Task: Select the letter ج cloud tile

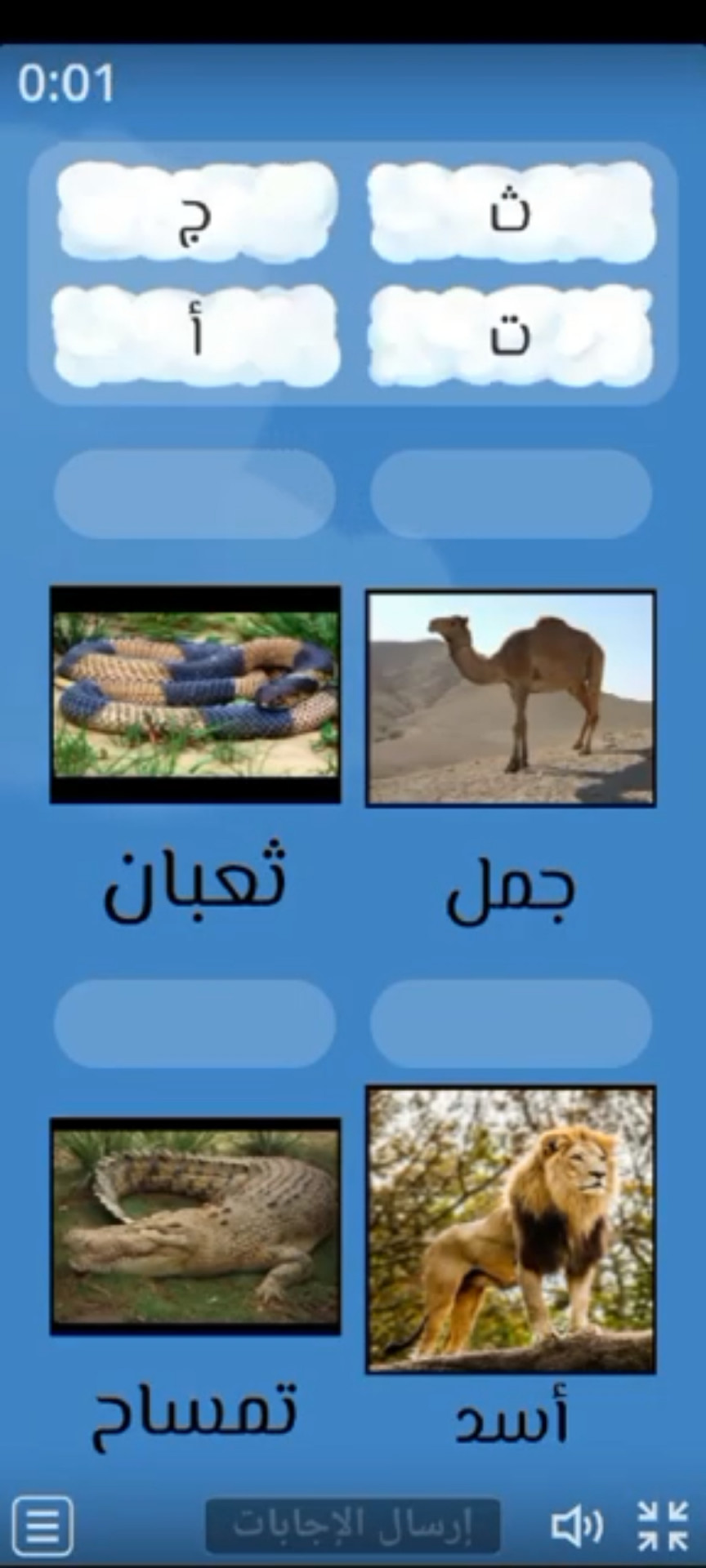Action: (196, 212)
